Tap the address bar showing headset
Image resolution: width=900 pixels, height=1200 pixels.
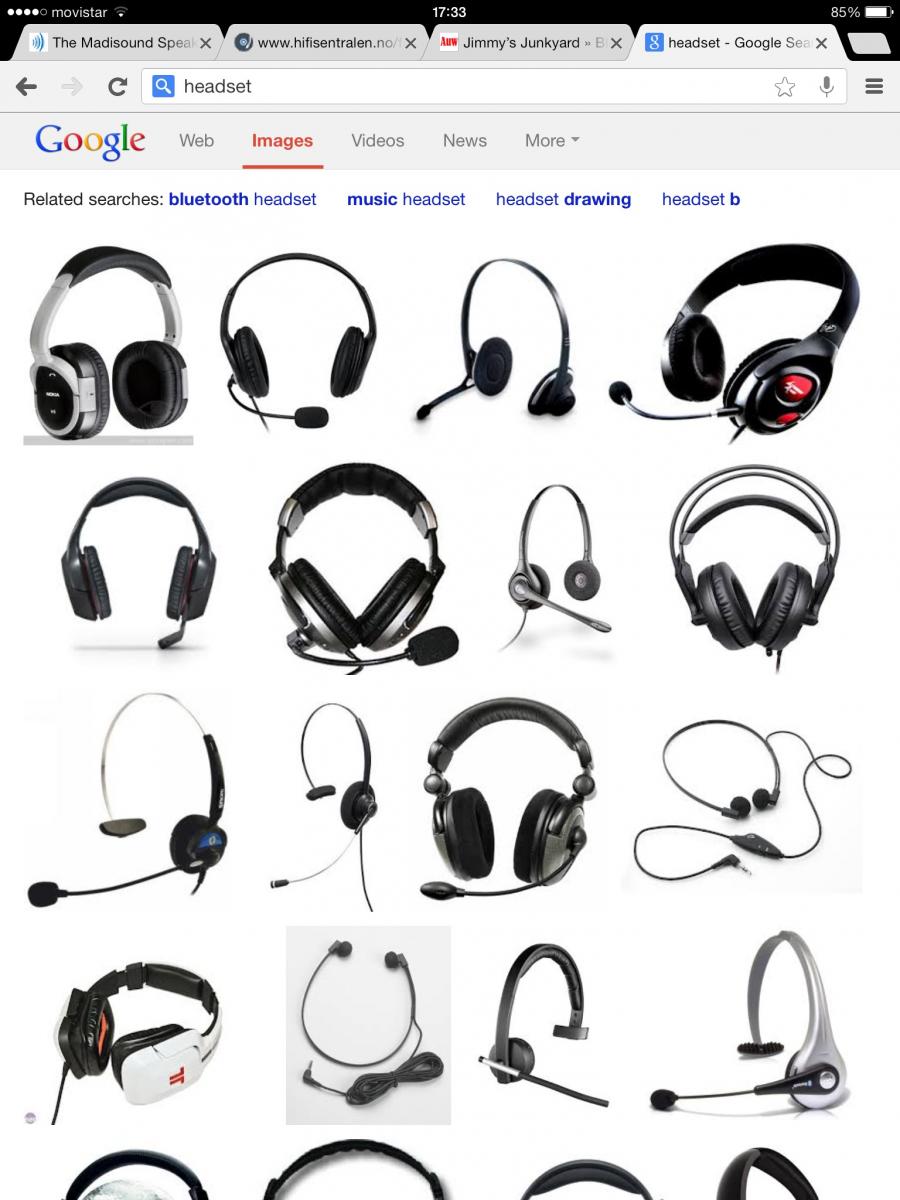pos(460,87)
